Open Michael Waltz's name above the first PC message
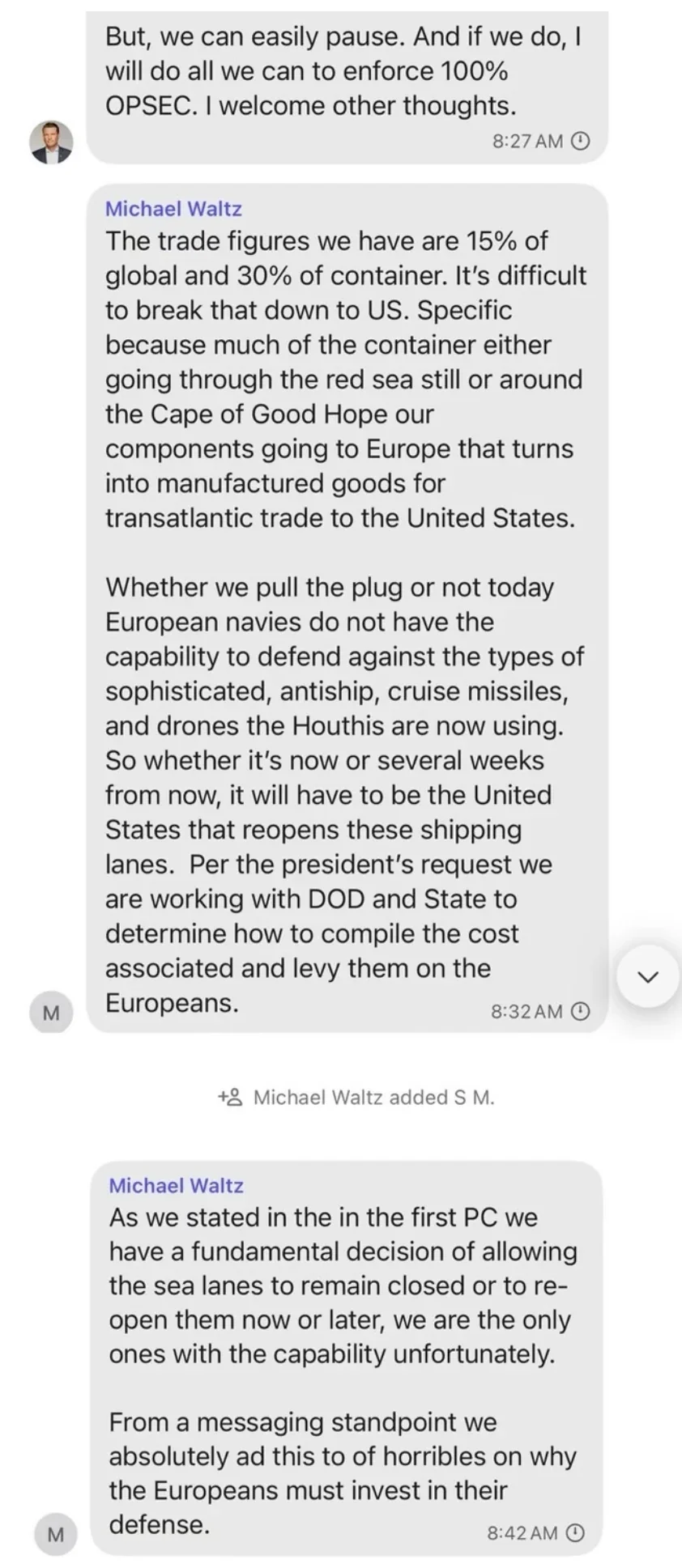 click(176, 1185)
